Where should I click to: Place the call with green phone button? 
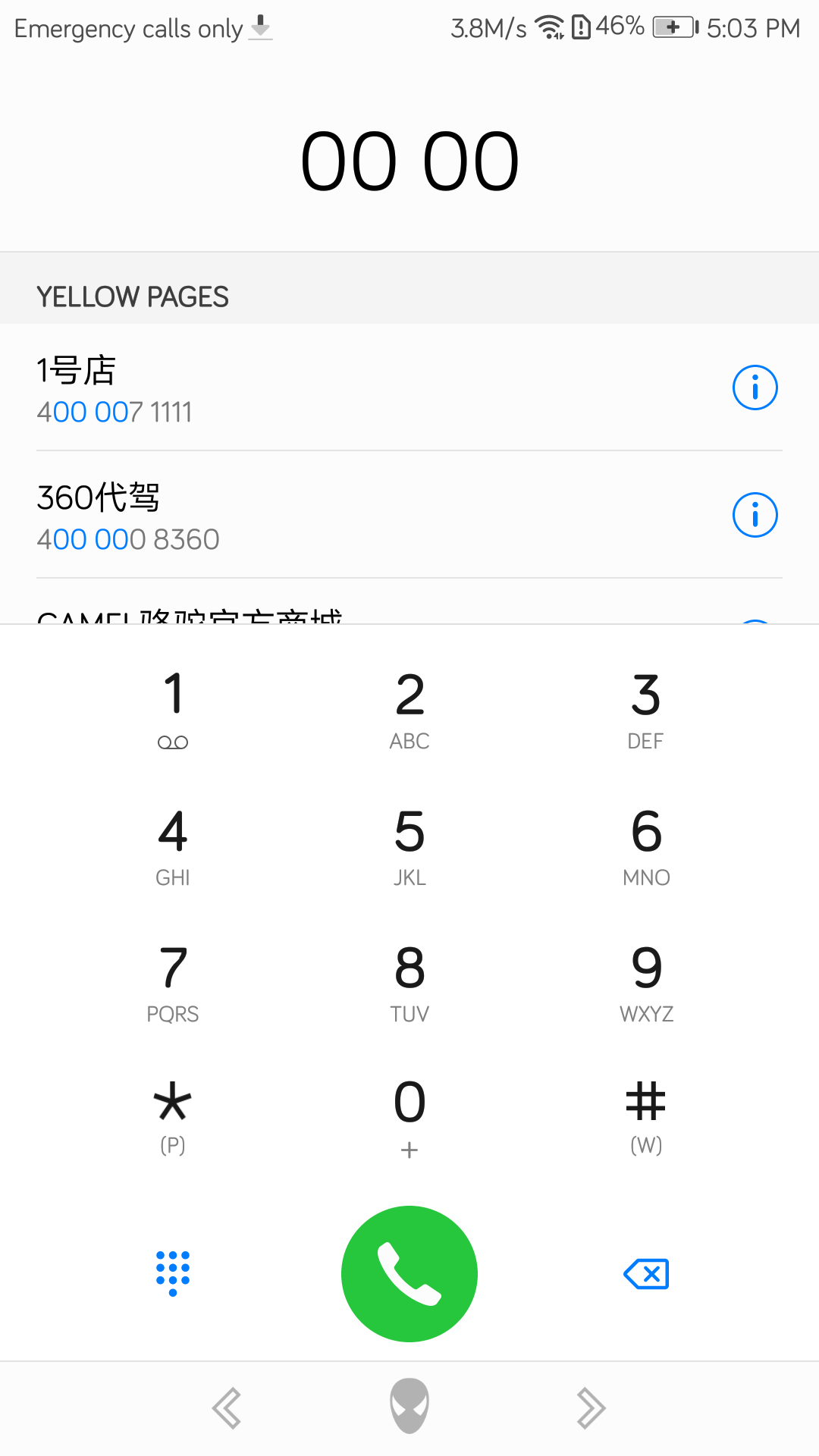coord(409,1274)
